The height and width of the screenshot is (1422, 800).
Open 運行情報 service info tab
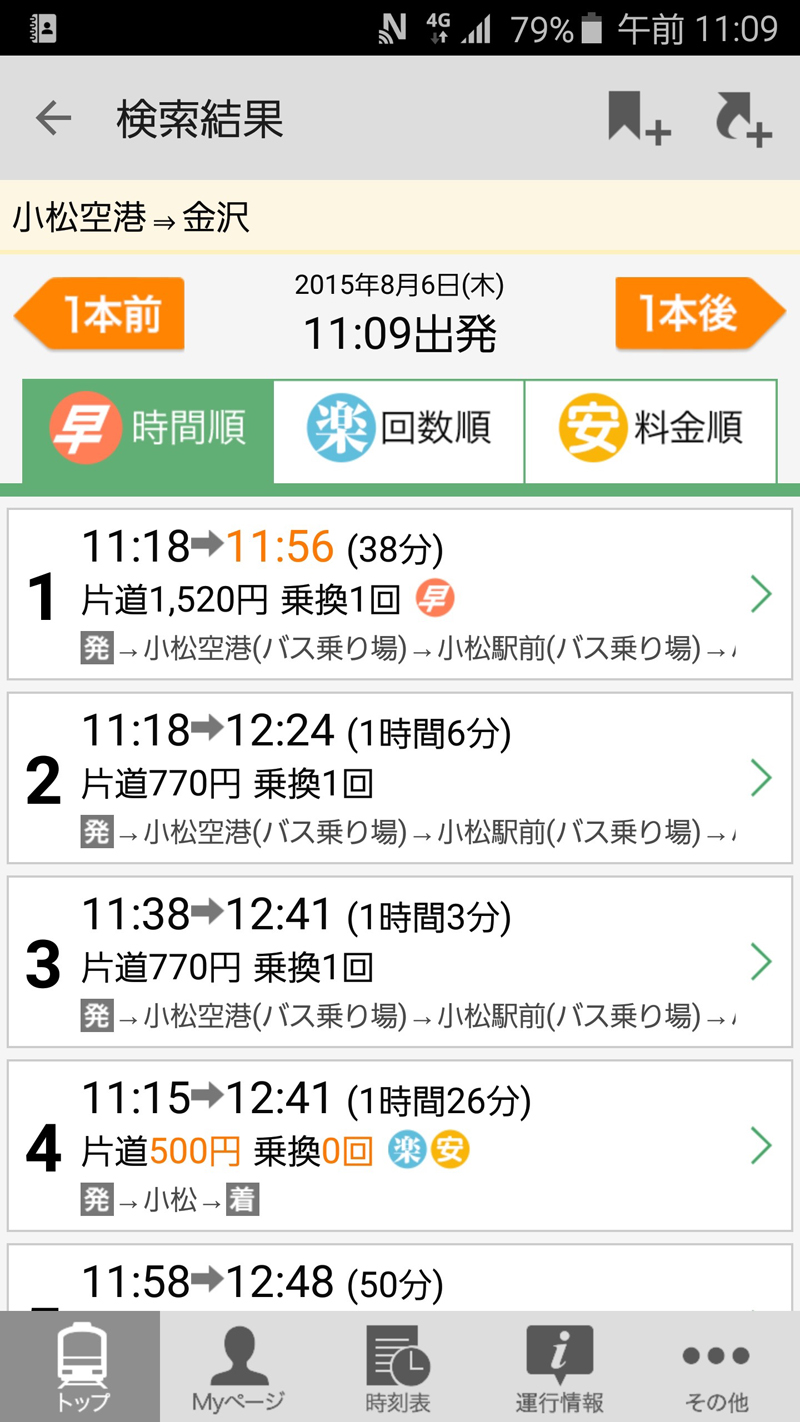click(x=559, y=1367)
